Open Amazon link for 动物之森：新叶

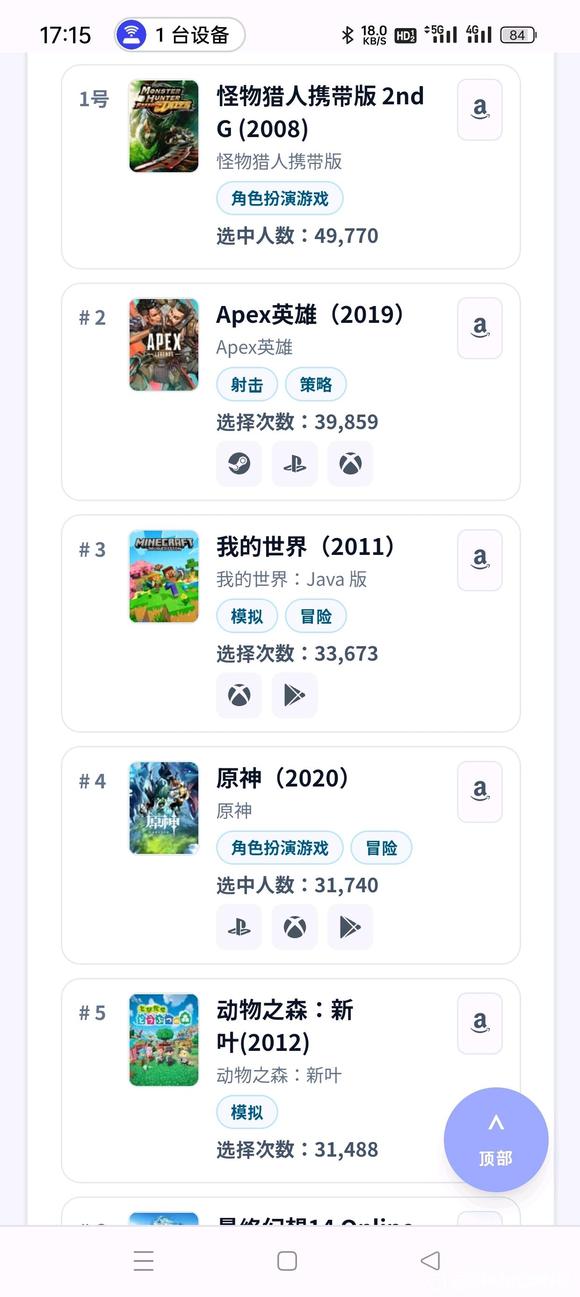(480, 1024)
